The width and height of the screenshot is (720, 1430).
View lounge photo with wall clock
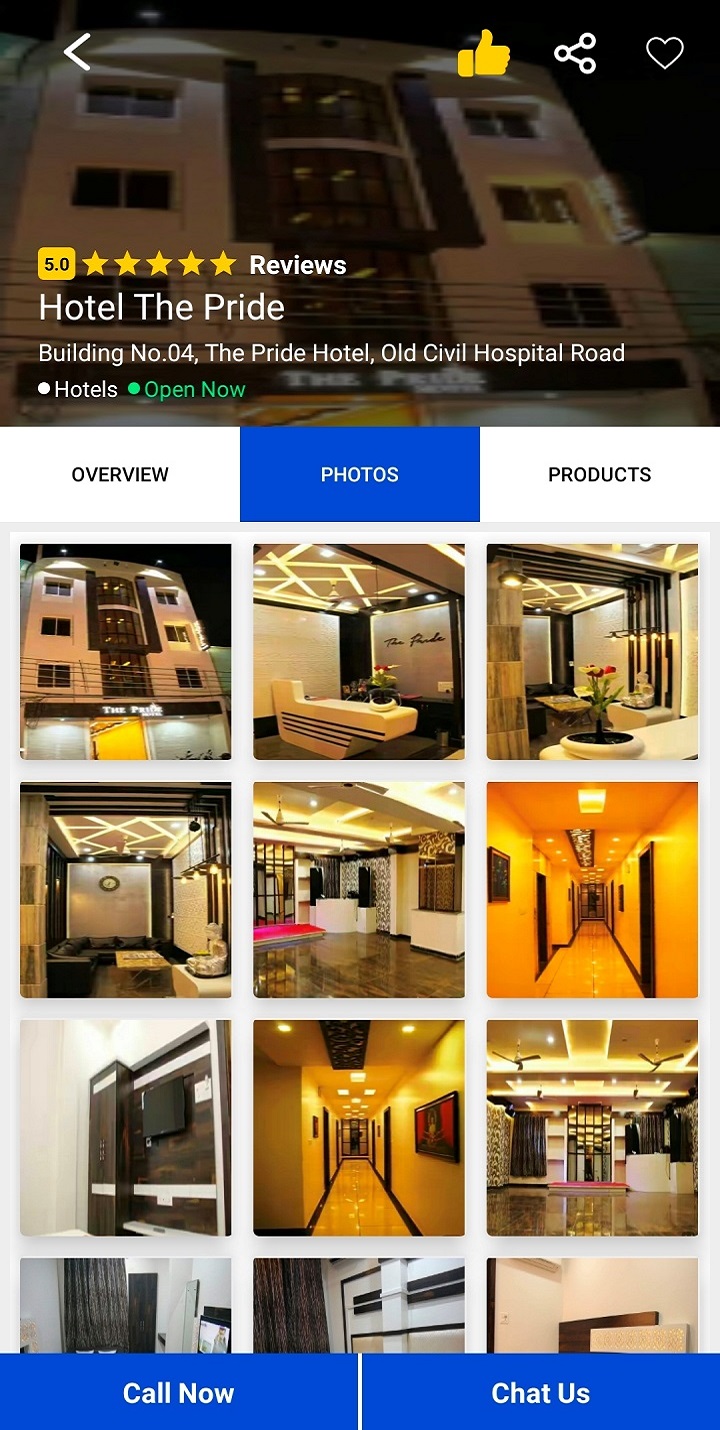pyautogui.click(x=126, y=890)
